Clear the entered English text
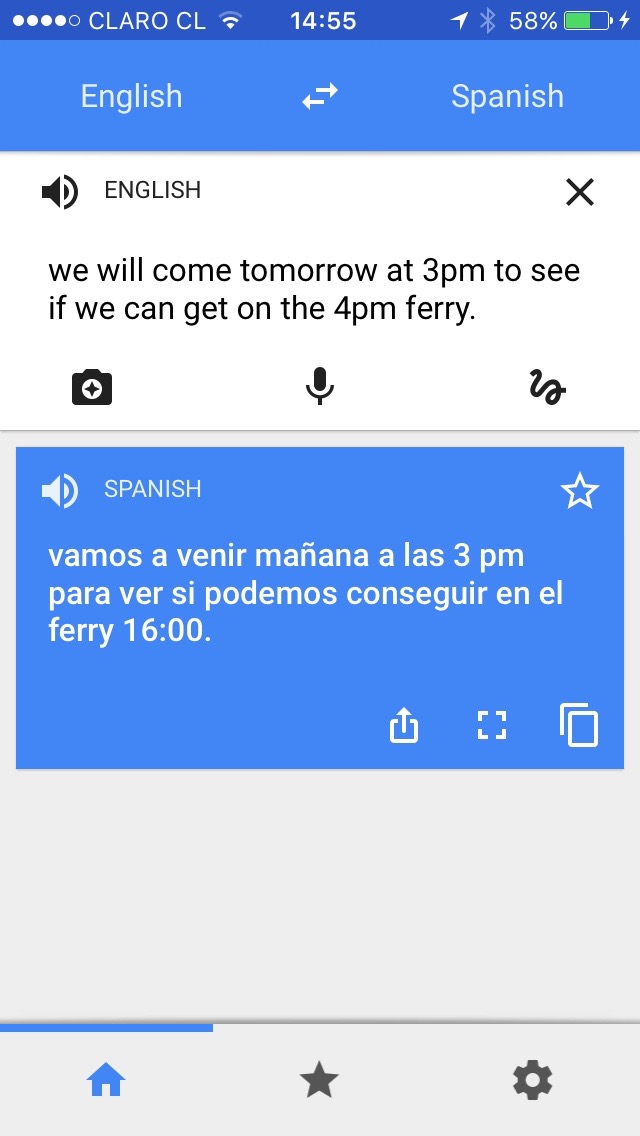The width and height of the screenshot is (640, 1136). pos(579,191)
